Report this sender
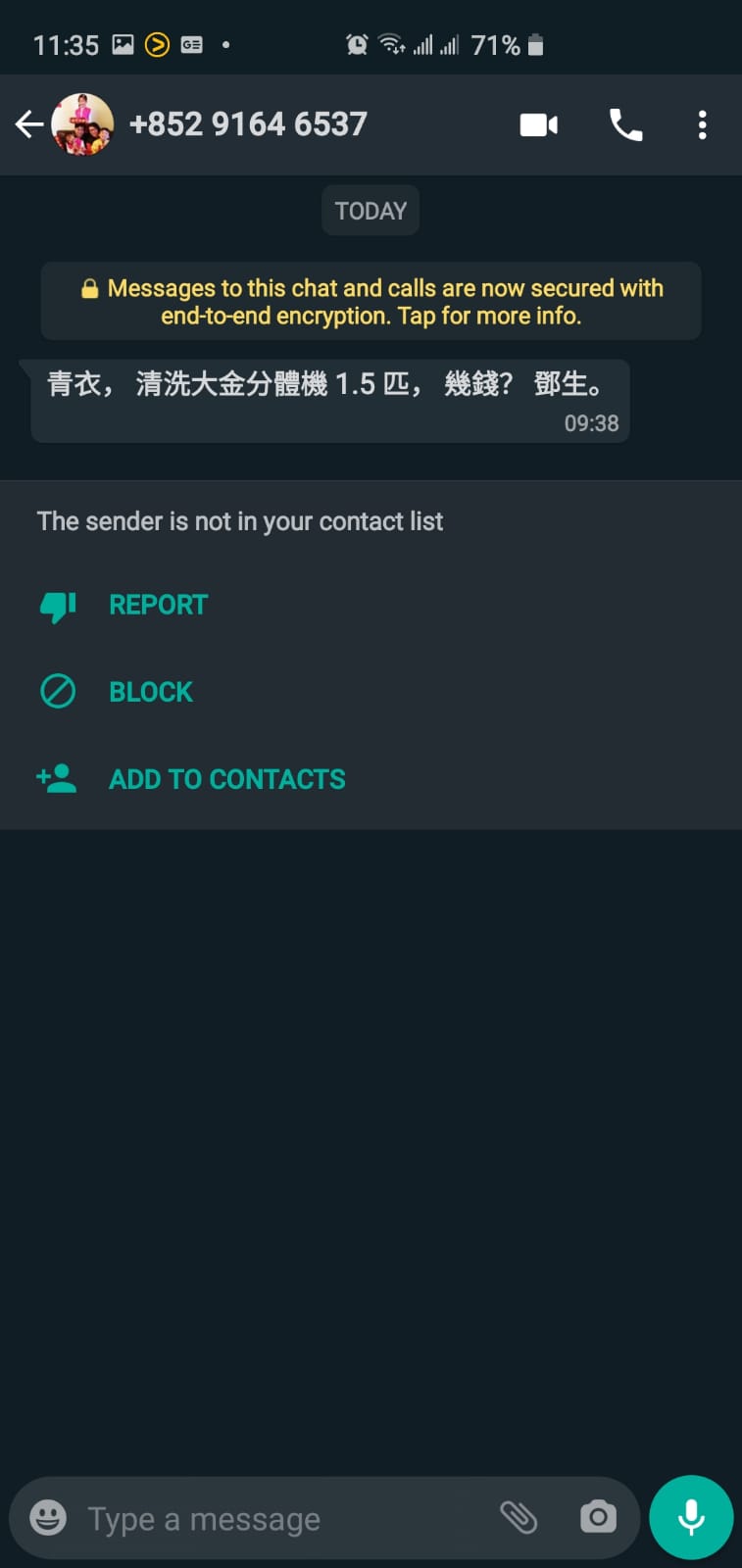The height and width of the screenshot is (1568, 742). 157,605
